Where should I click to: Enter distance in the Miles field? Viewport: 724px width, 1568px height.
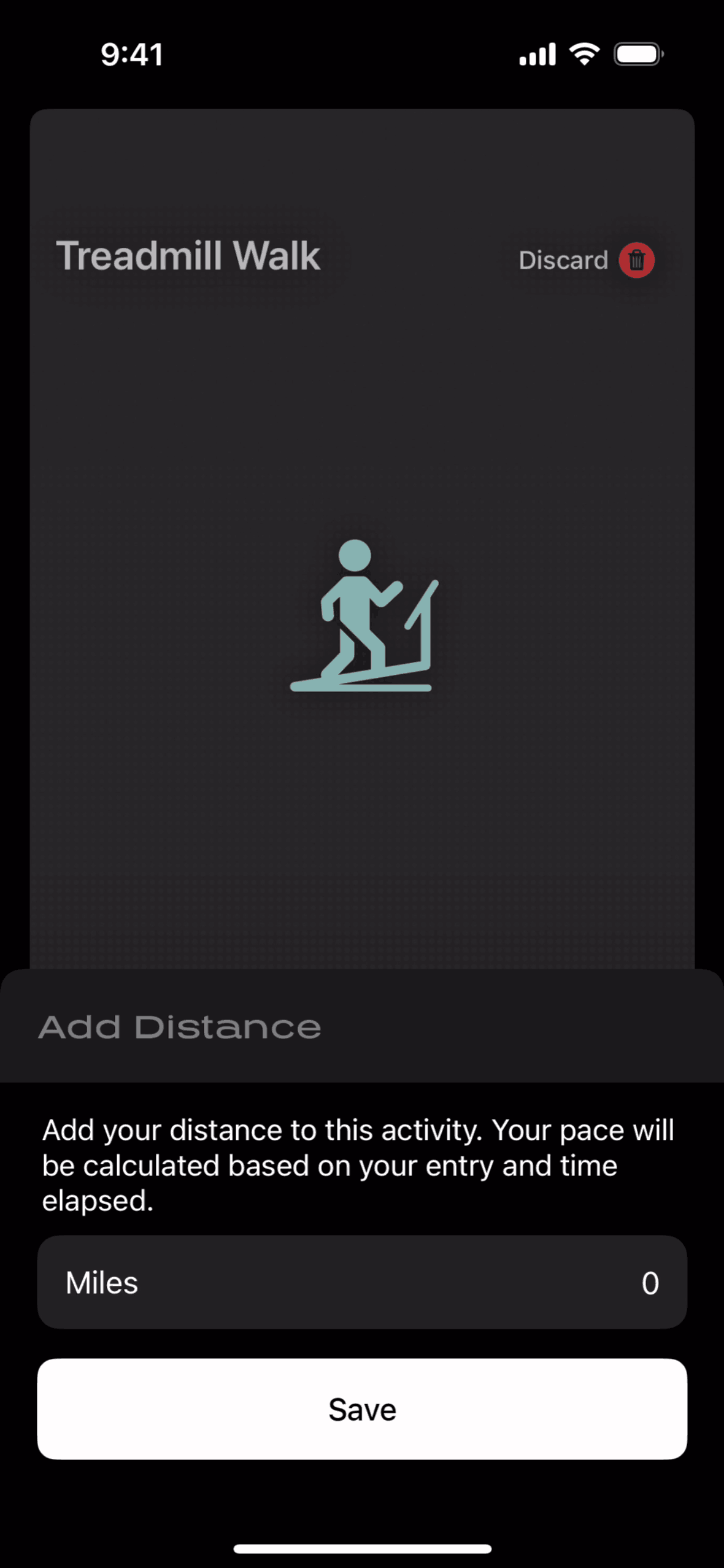coord(362,1282)
